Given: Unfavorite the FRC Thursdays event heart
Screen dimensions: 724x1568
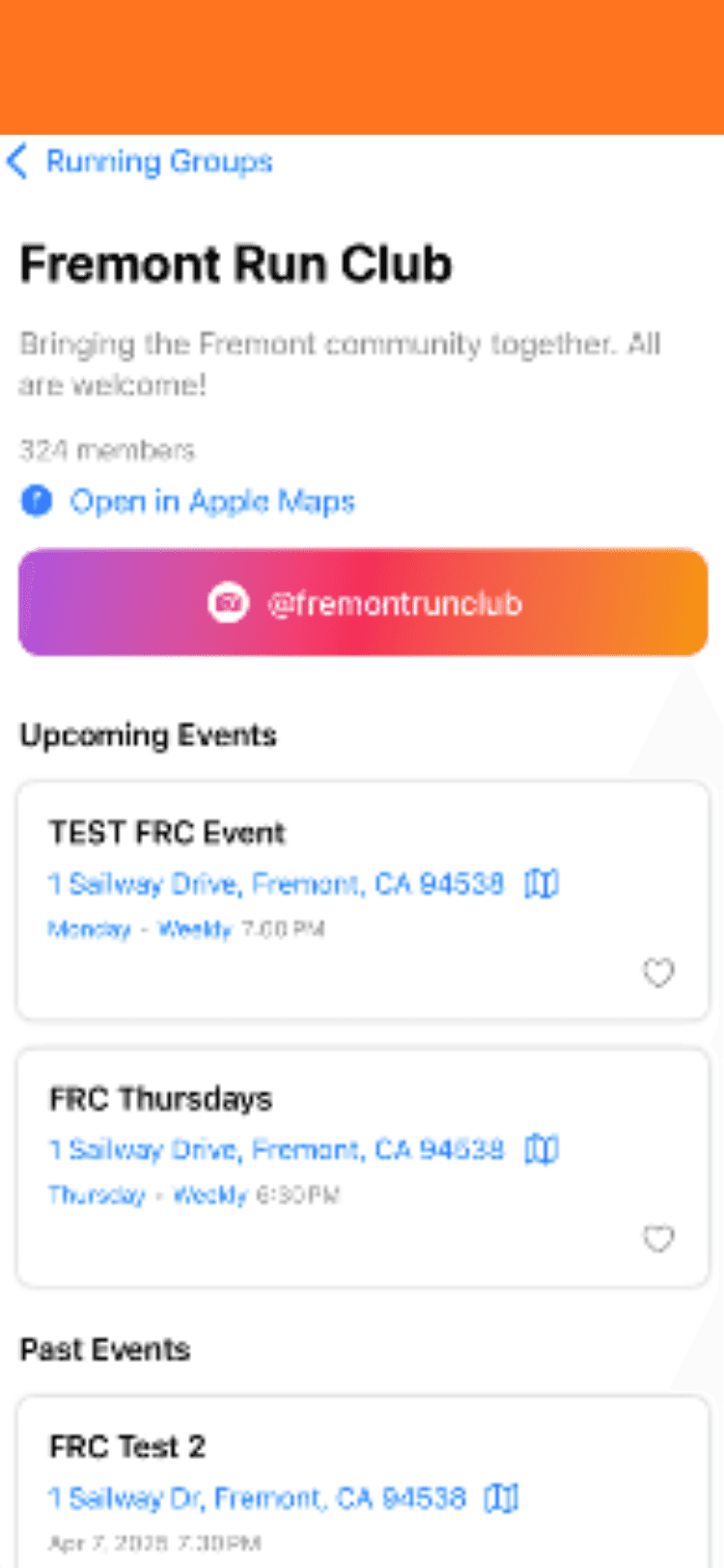Looking at the screenshot, I should tap(658, 1238).
